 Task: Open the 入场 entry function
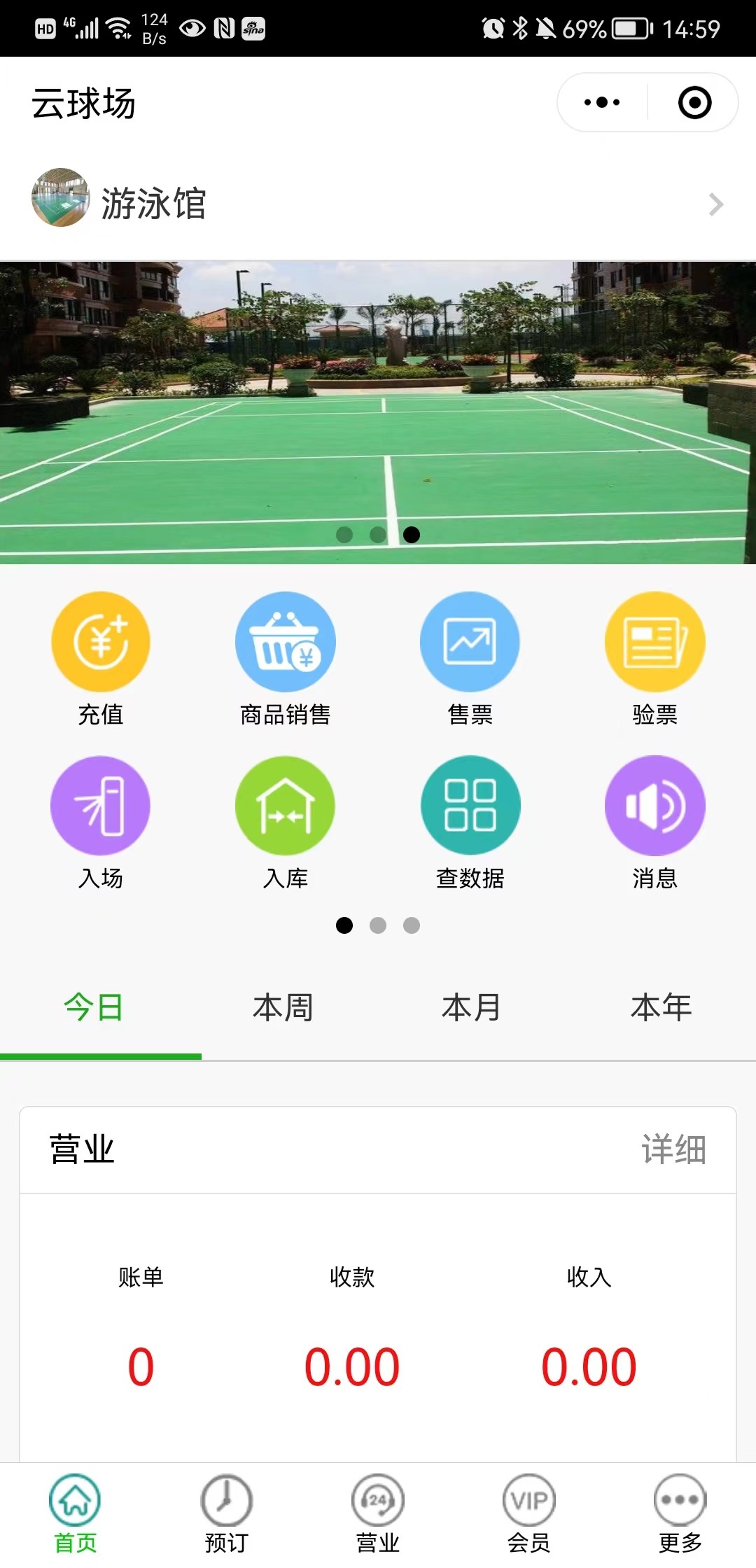(101, 805)
